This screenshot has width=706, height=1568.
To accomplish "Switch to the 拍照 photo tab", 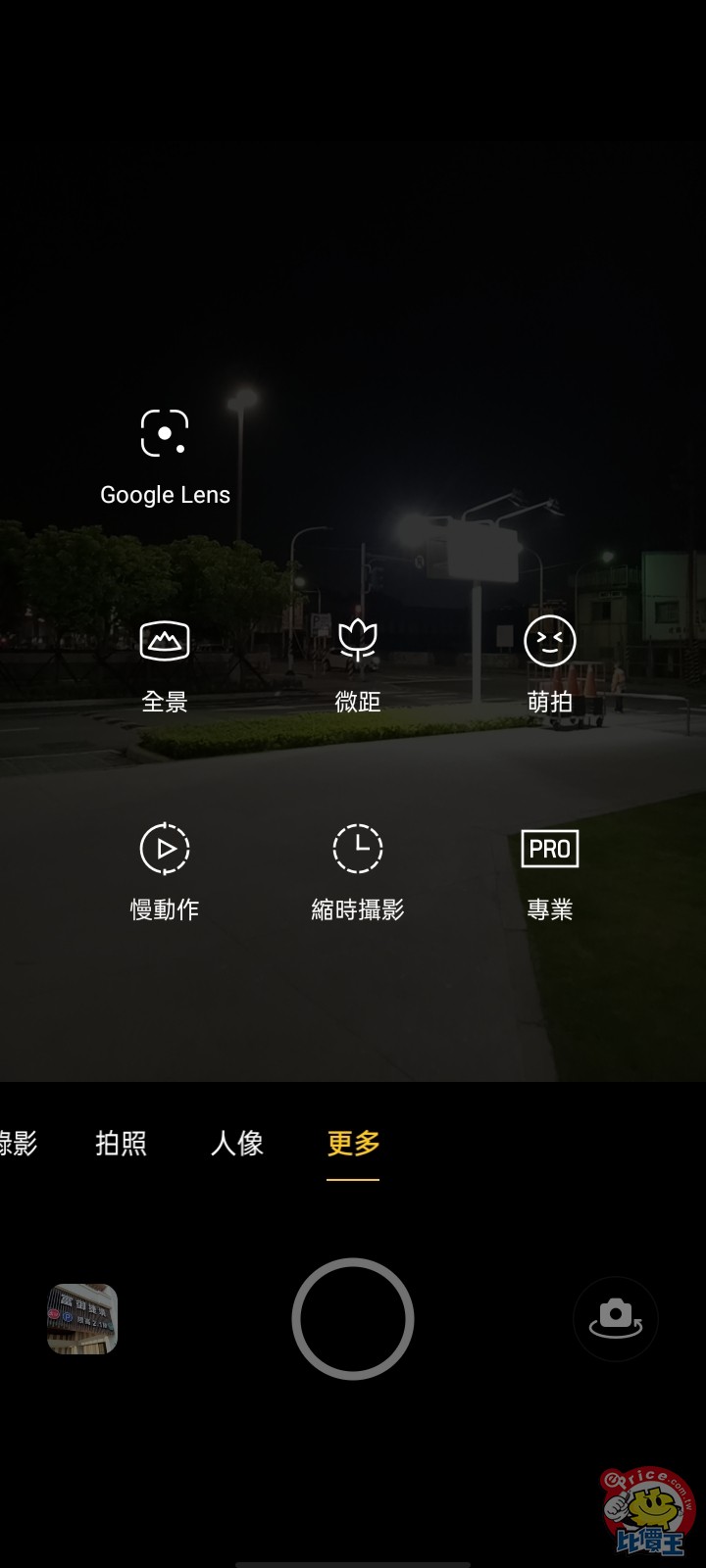I will click(122, 1145).
